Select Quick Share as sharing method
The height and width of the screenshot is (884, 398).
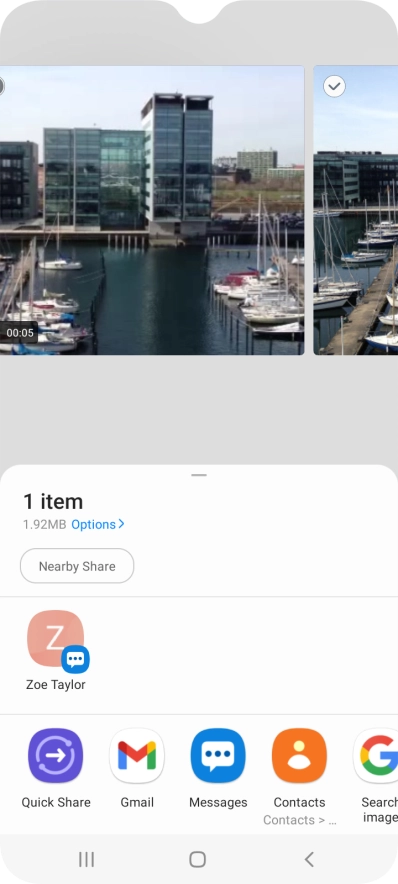coord(56,768)
